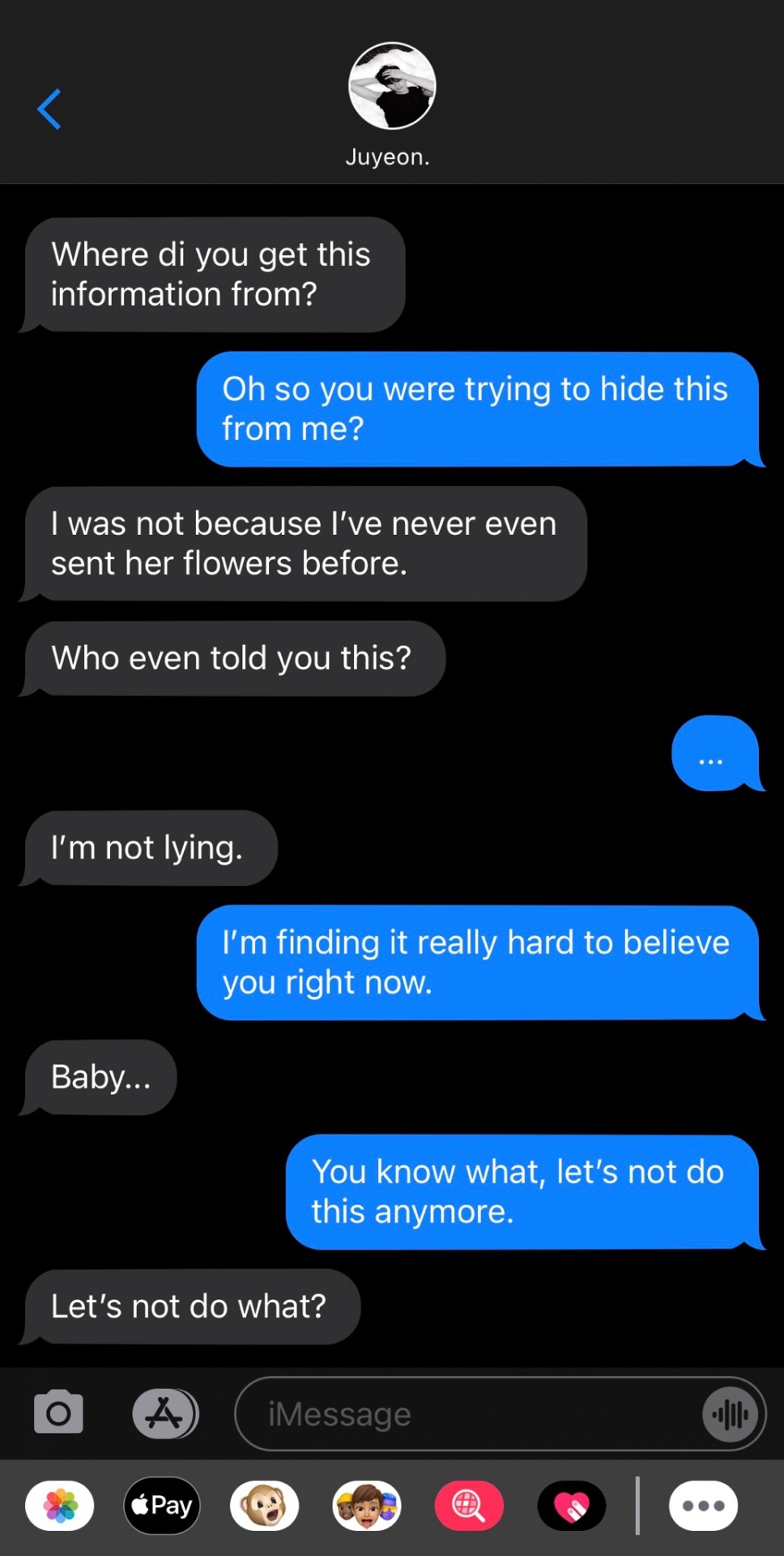The width and height of the screenshot is (784, 1556).
Task: Open Memoji stickers
Action: coord(367,1506)
